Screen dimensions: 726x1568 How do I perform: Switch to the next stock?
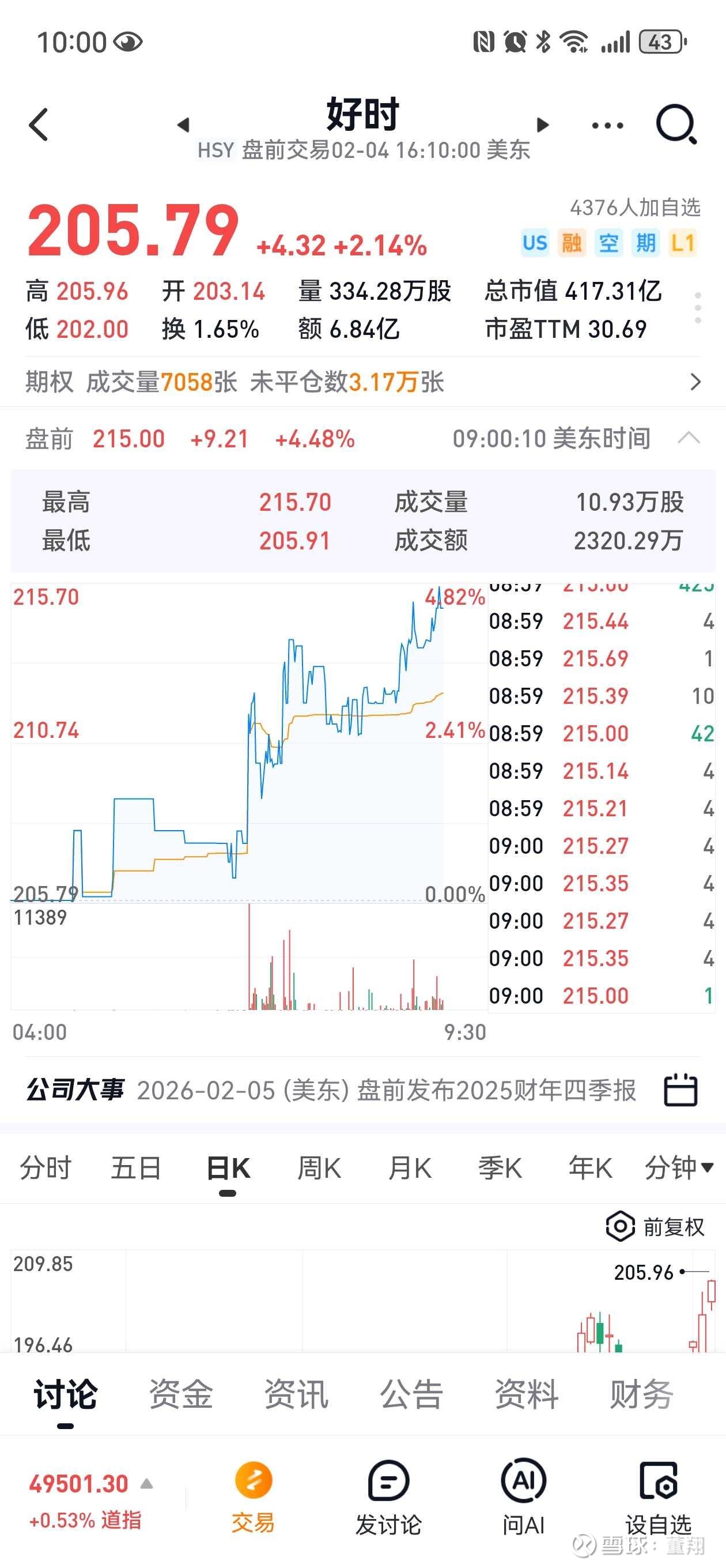(543, 125)
